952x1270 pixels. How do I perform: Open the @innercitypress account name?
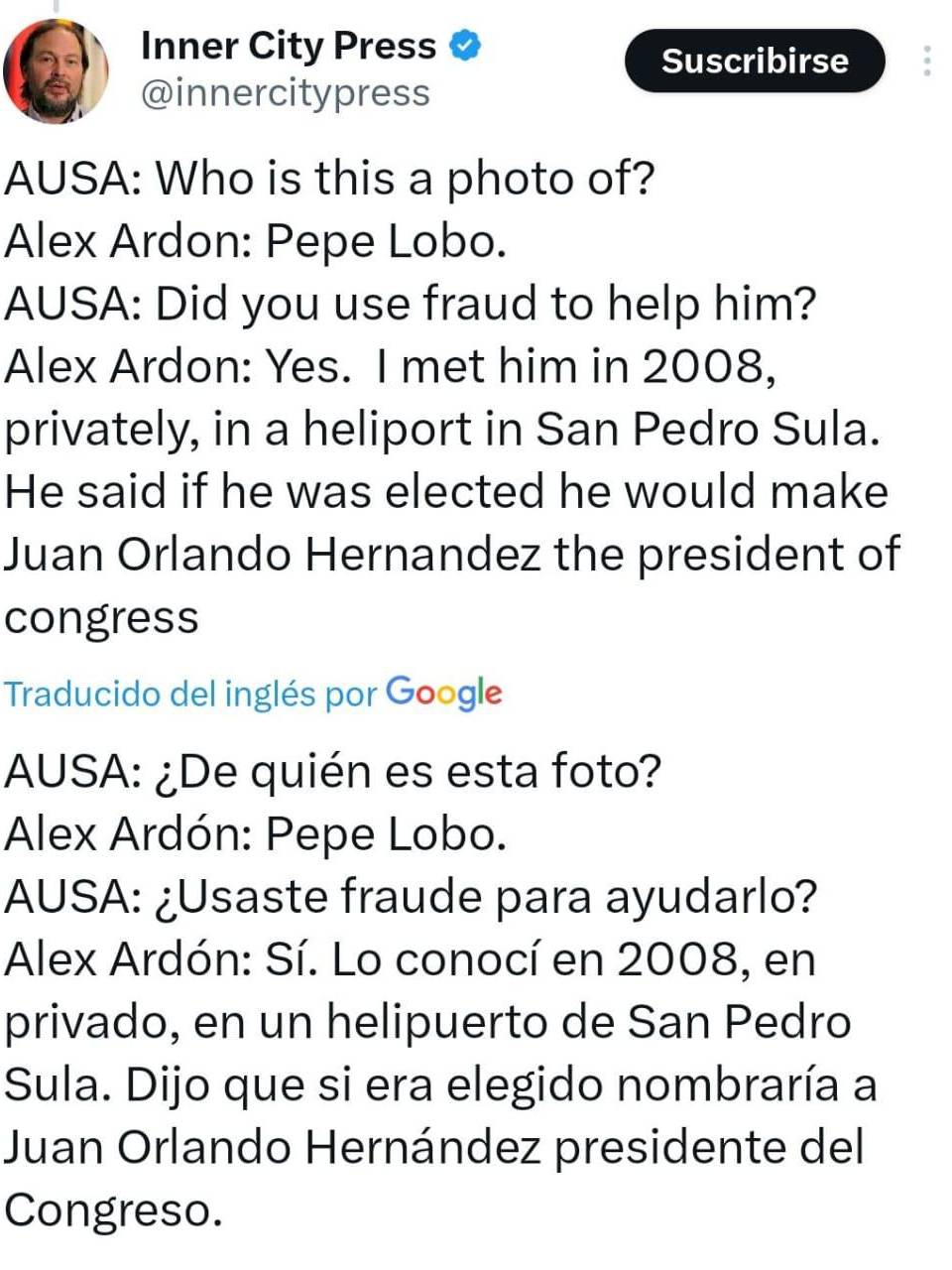click(286, 93)
